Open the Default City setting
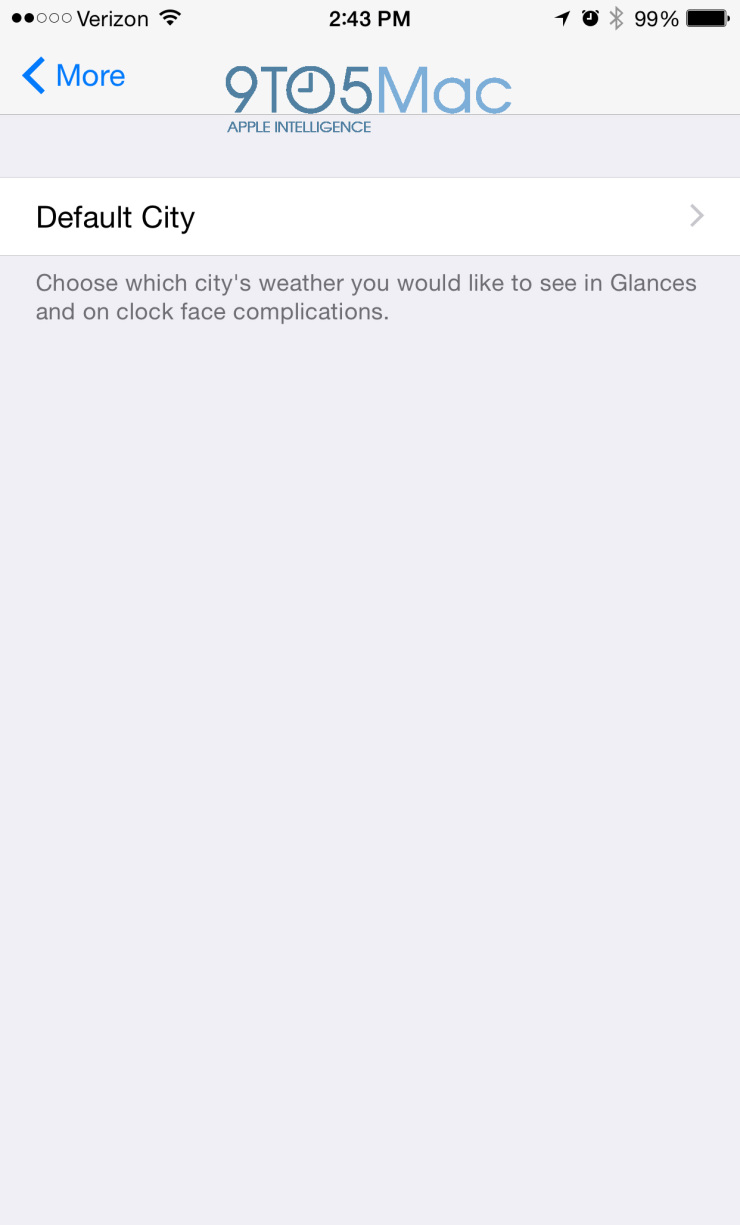740x1225 pixels. 370,217
